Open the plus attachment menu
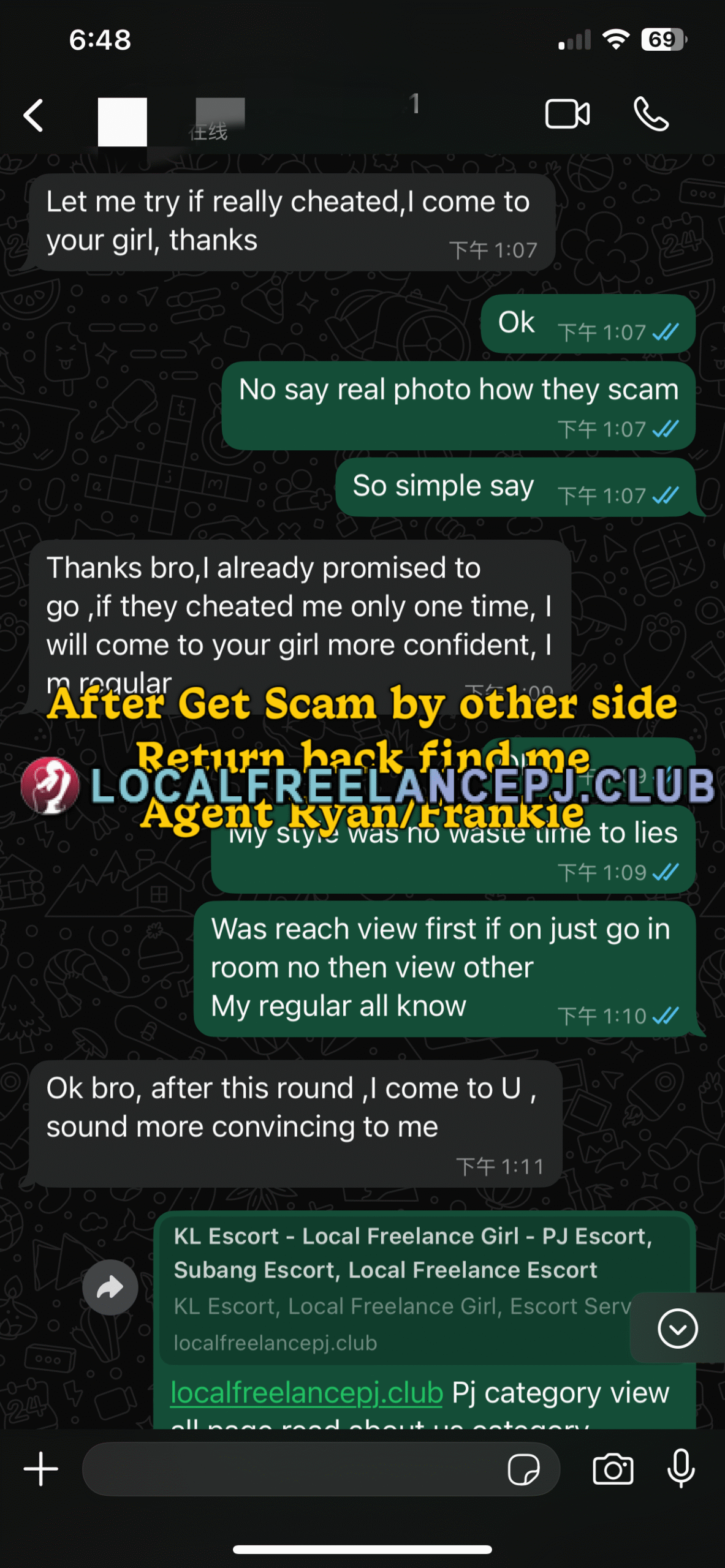Screen dimensions: 725x1568 point(41,1469)
